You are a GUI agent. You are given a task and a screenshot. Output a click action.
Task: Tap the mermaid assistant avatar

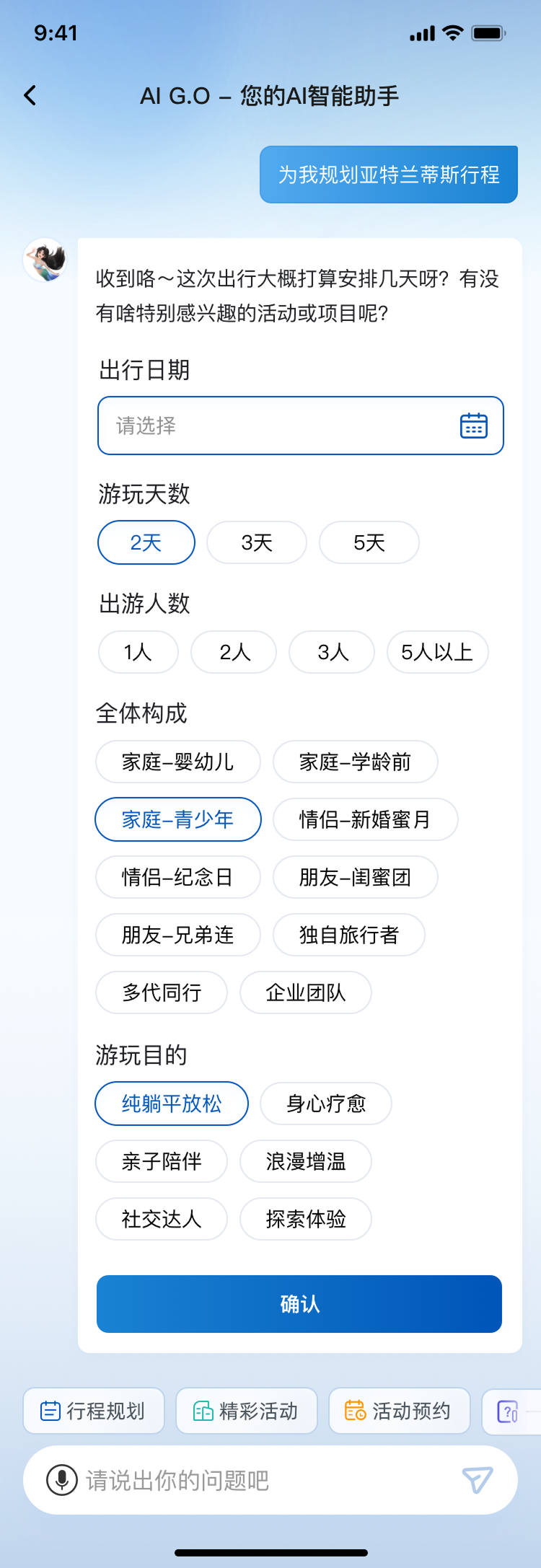point(46,260)
